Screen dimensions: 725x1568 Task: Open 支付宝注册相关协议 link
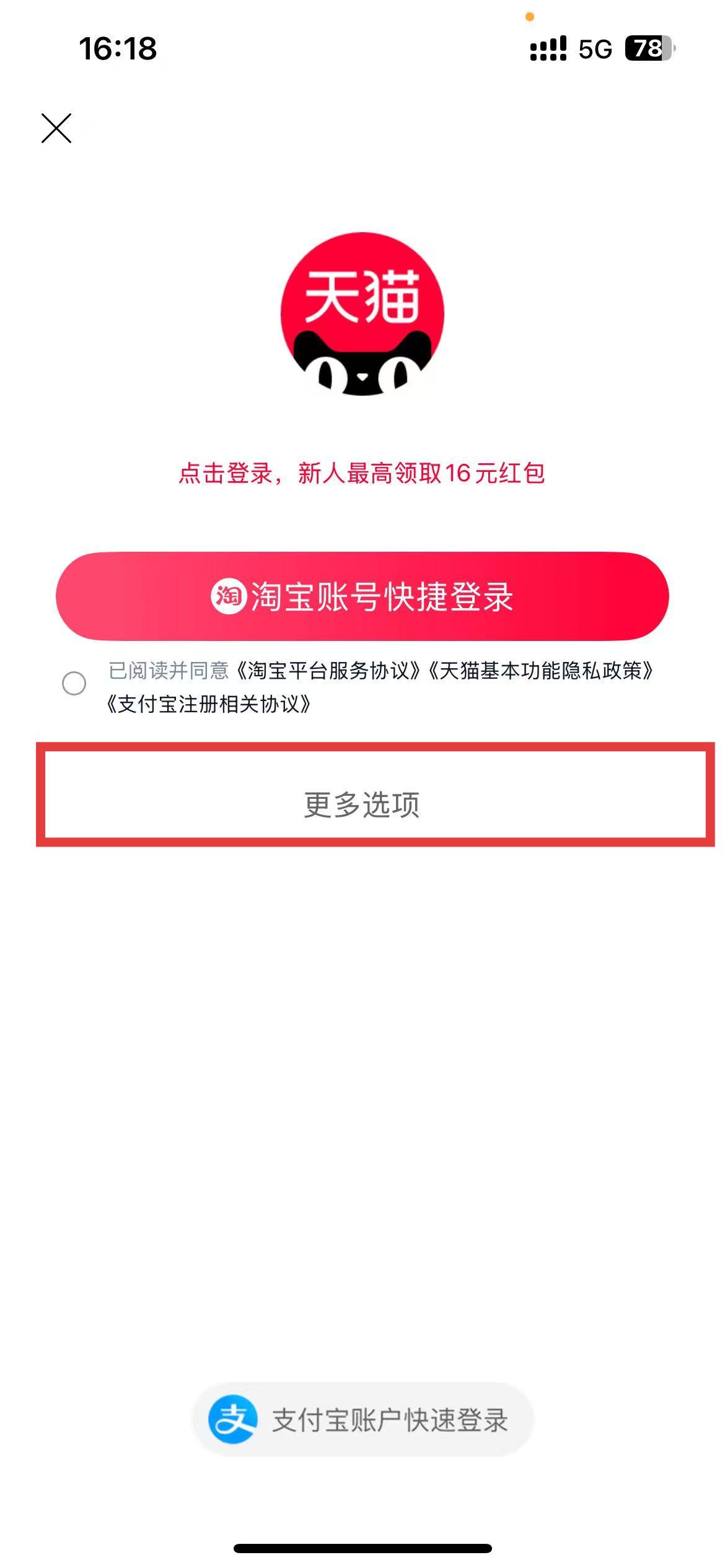pos(208,704)
